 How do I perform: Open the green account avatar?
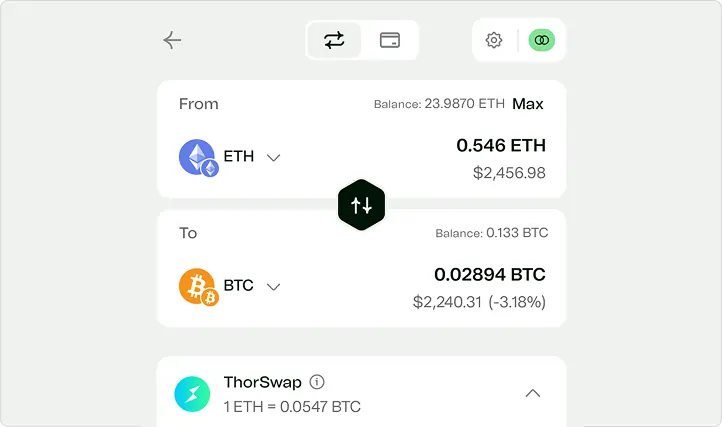(542, 40)
